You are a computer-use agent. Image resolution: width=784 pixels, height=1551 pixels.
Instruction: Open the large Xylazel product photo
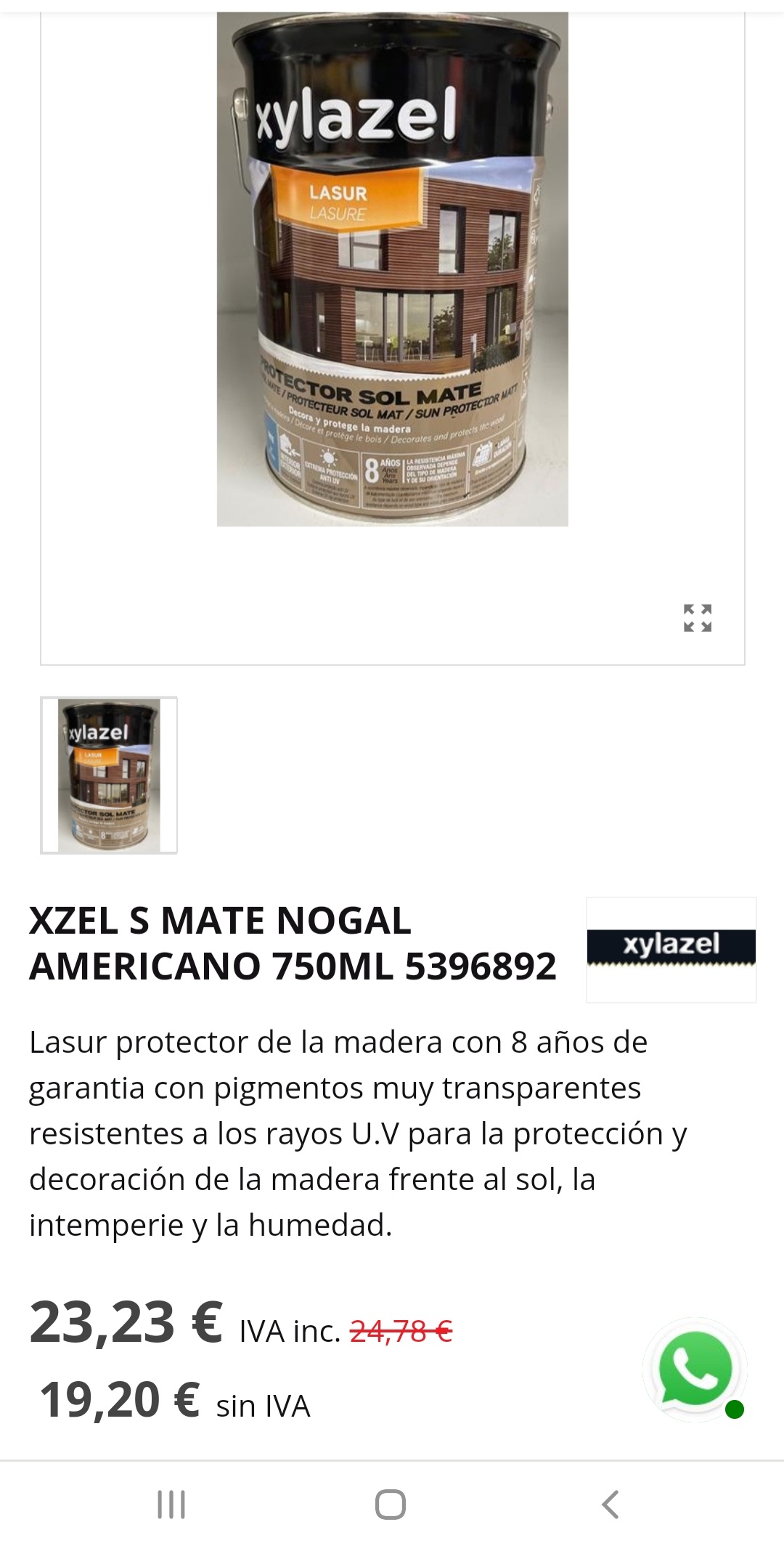(x=393, y=269)
